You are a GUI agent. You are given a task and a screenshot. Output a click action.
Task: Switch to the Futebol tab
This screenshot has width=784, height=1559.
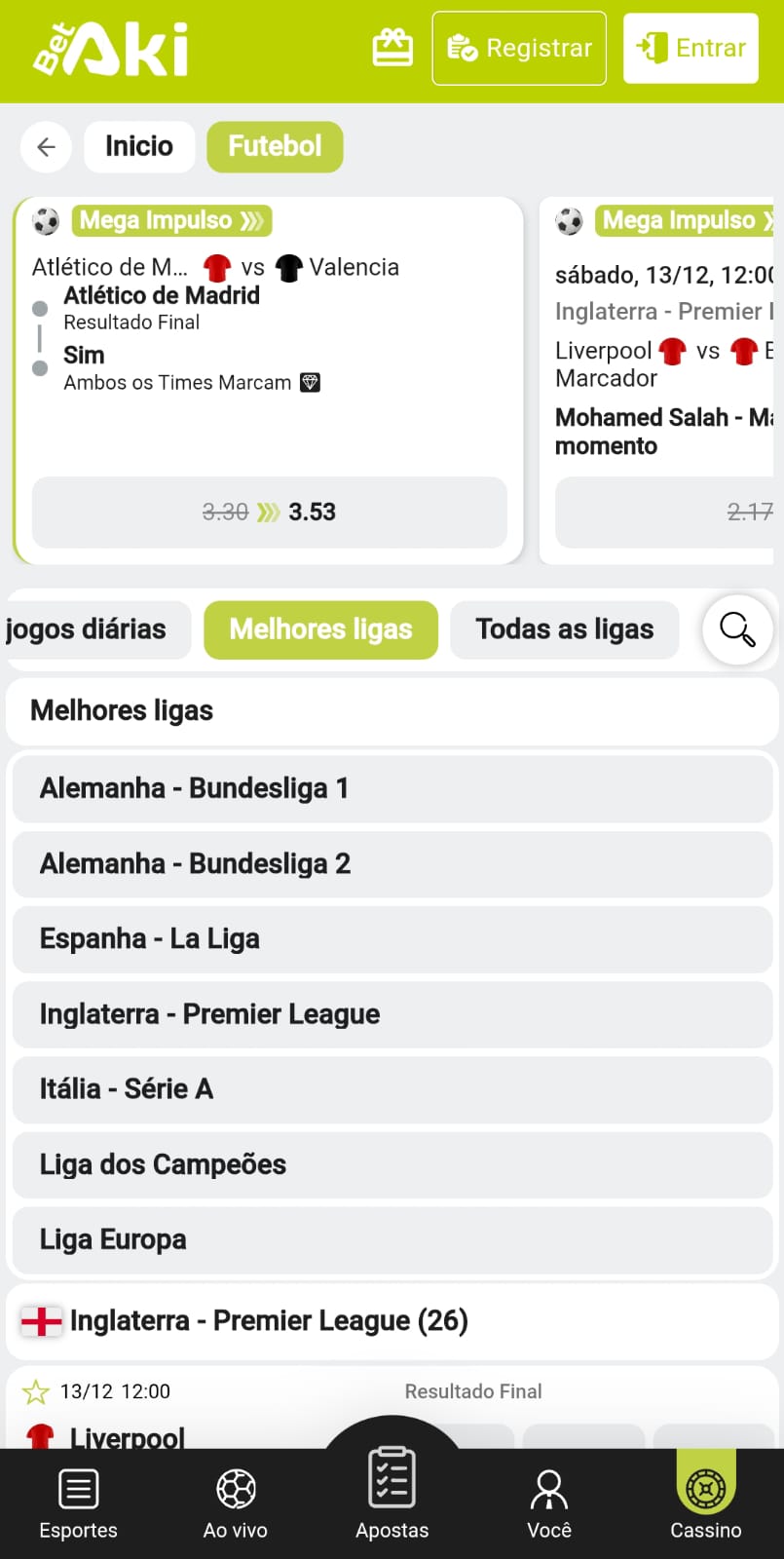tap(275, 146)
